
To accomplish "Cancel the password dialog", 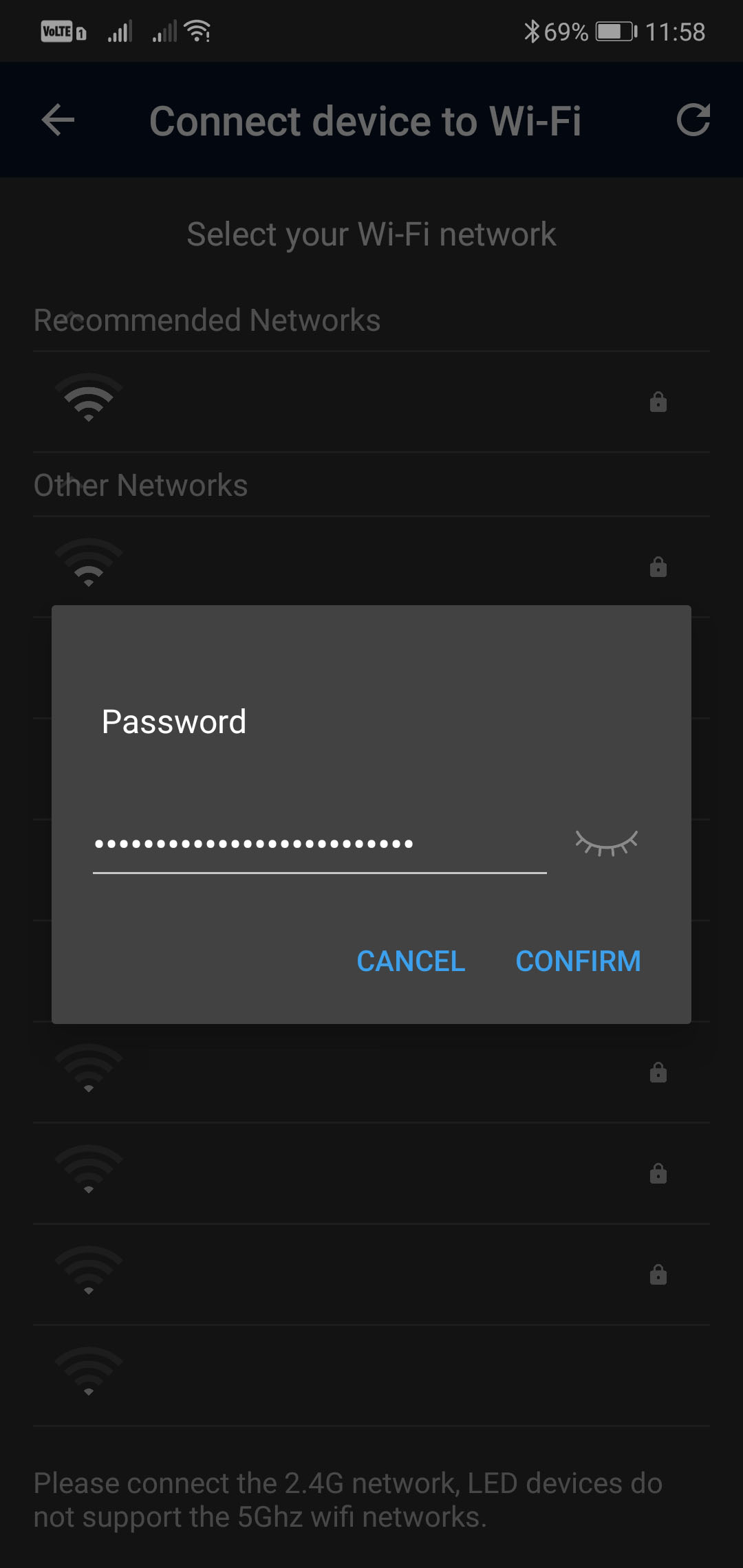I will (x=411, y=961).
